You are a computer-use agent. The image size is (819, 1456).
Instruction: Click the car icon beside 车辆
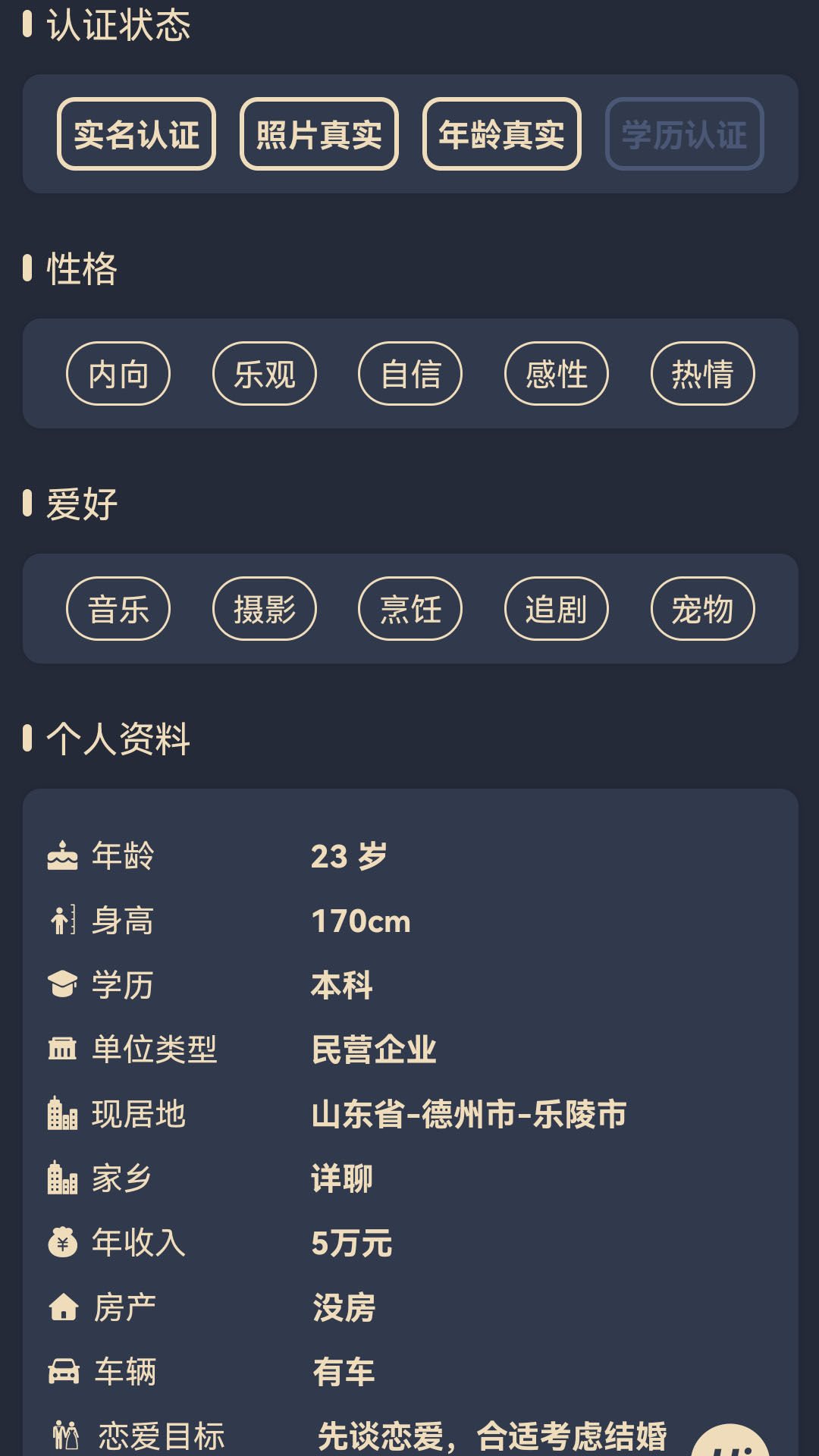coord(64,1371)
